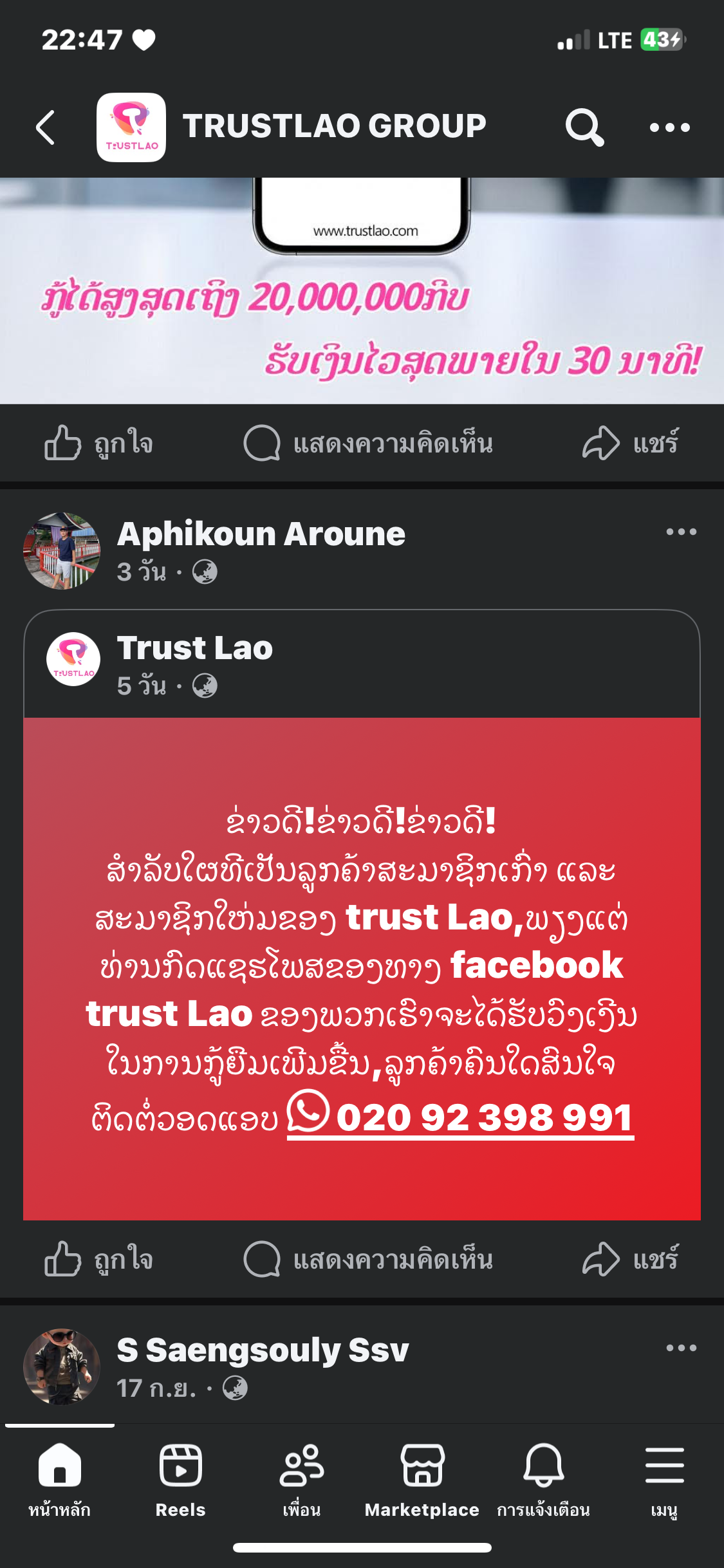This screenshot has height=1568, width=724.
Task: Like Aphikoun Aroune's shared post
Action: 98,1259
